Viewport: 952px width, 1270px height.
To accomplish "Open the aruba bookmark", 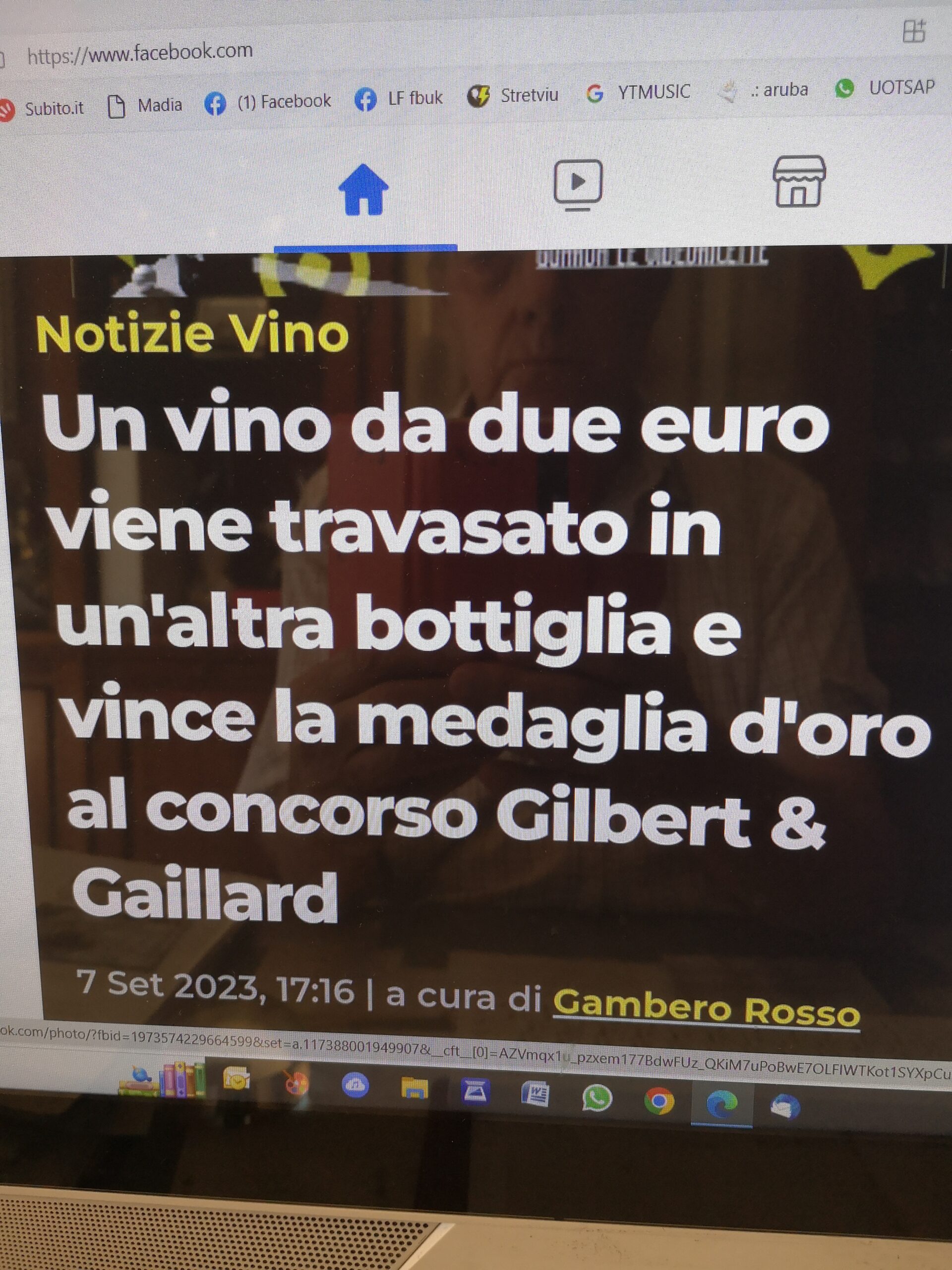I will [764, 91].
